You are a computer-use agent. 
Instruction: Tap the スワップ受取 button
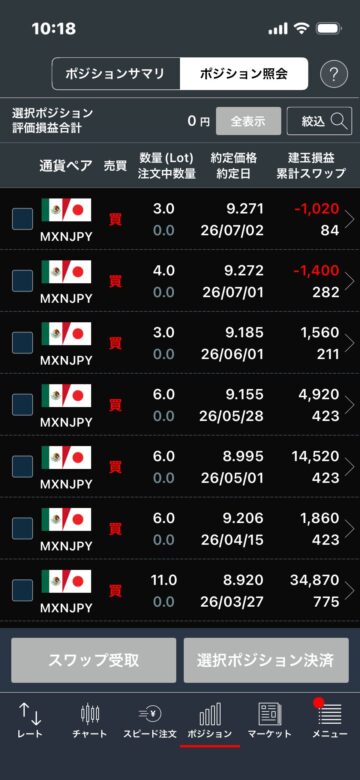point(93,660)
